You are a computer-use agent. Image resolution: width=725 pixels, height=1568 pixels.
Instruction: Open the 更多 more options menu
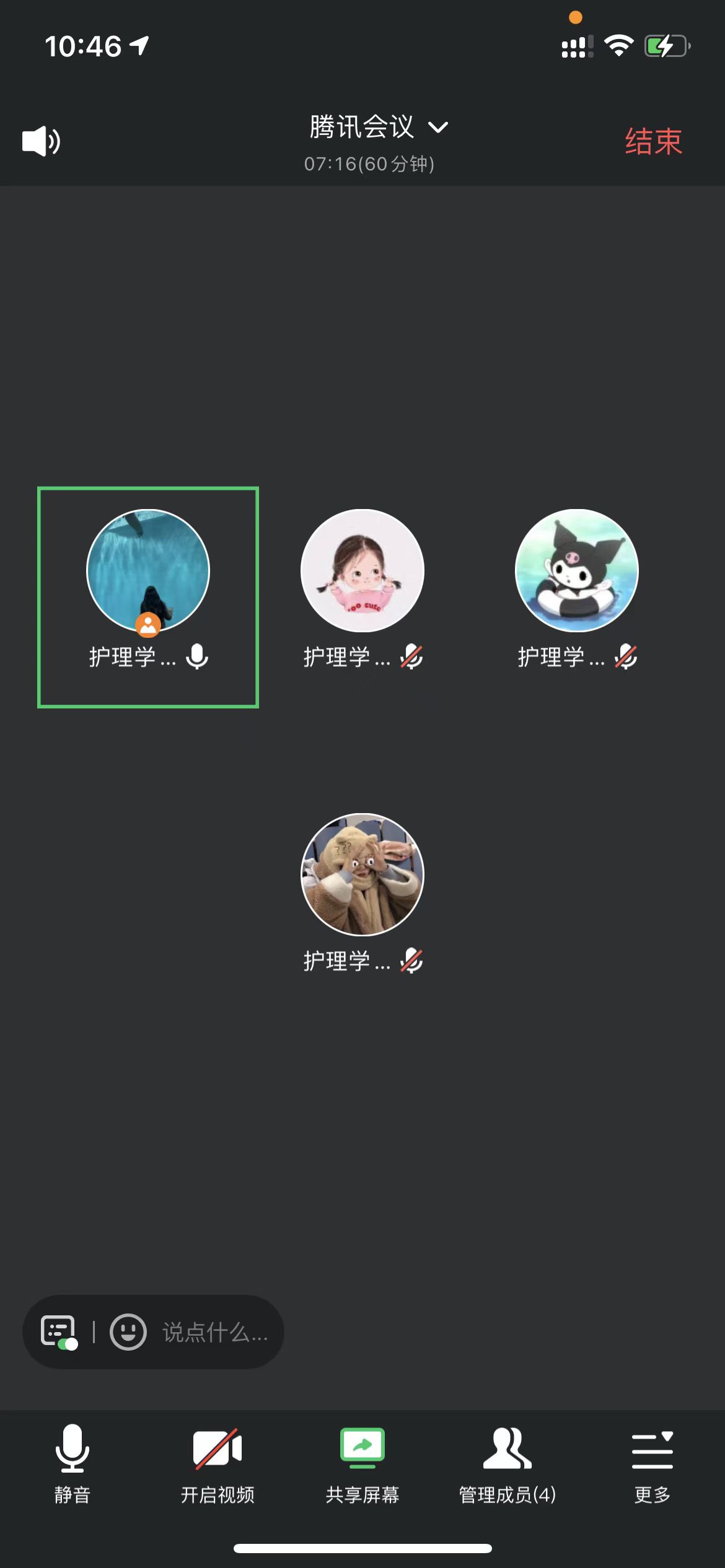coord(652,1463)
